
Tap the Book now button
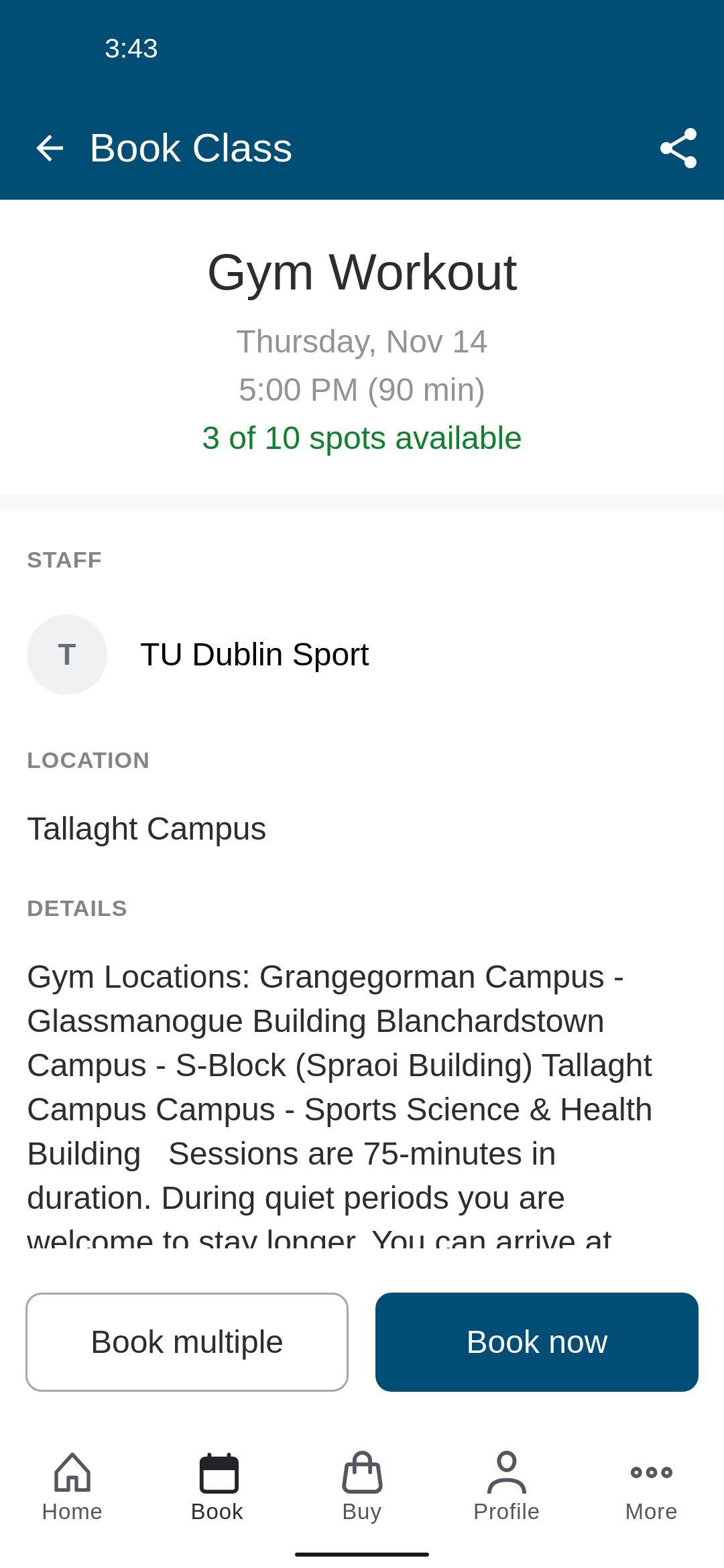click(537, 1342)
